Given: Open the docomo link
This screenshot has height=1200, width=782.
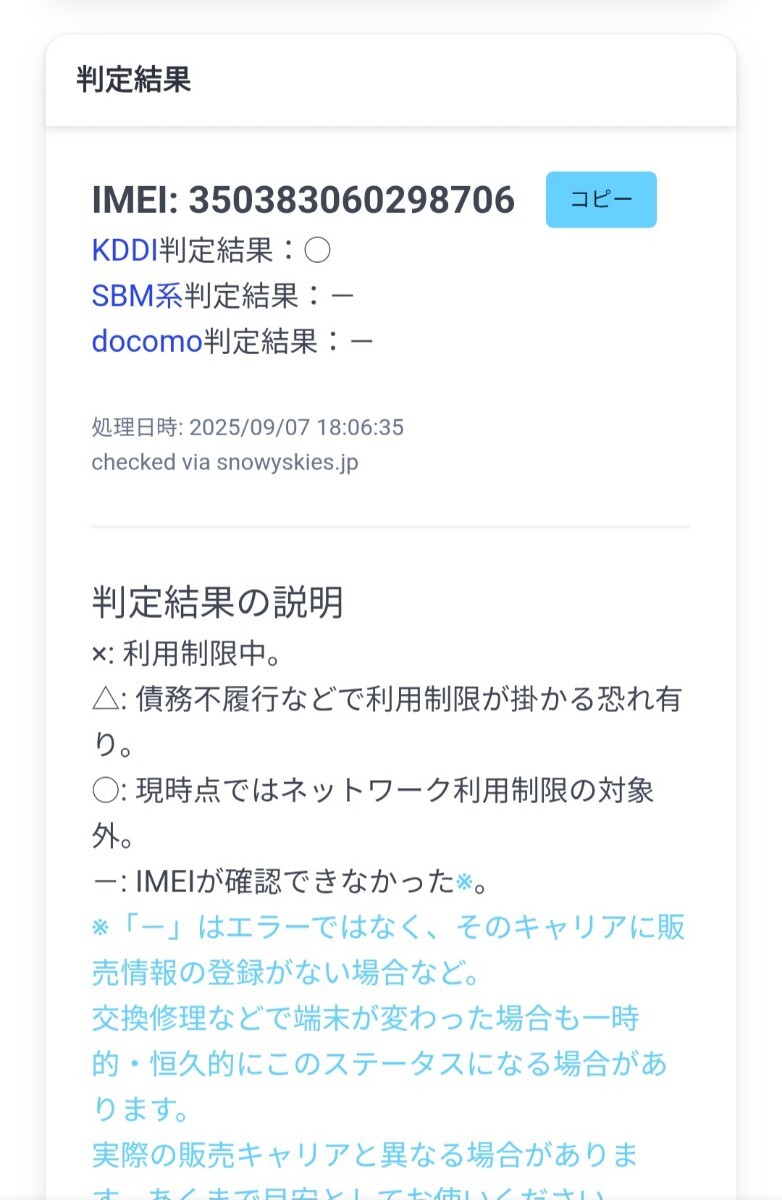Looking at the screenshot, I should coord(147,341).
